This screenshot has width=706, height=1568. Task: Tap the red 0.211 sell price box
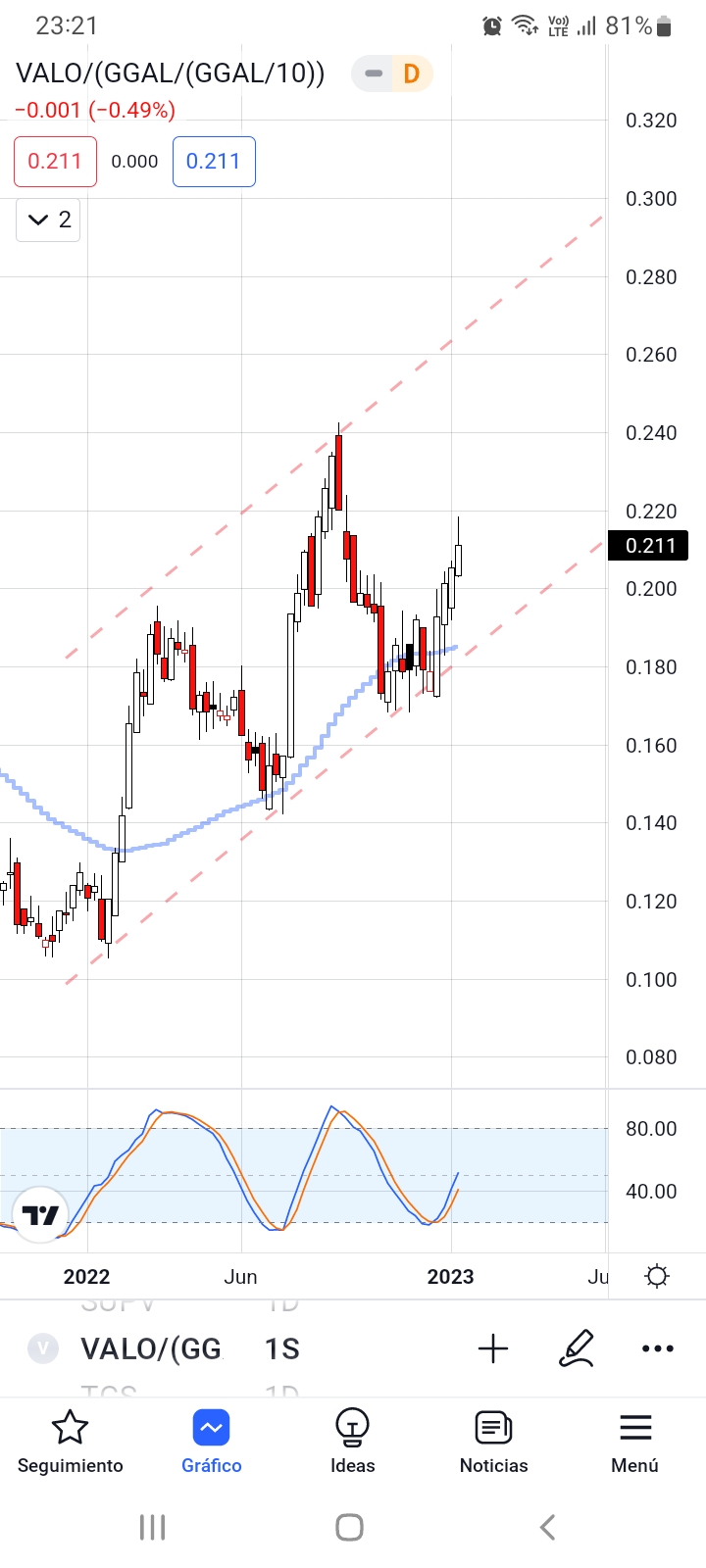(55, 162)
